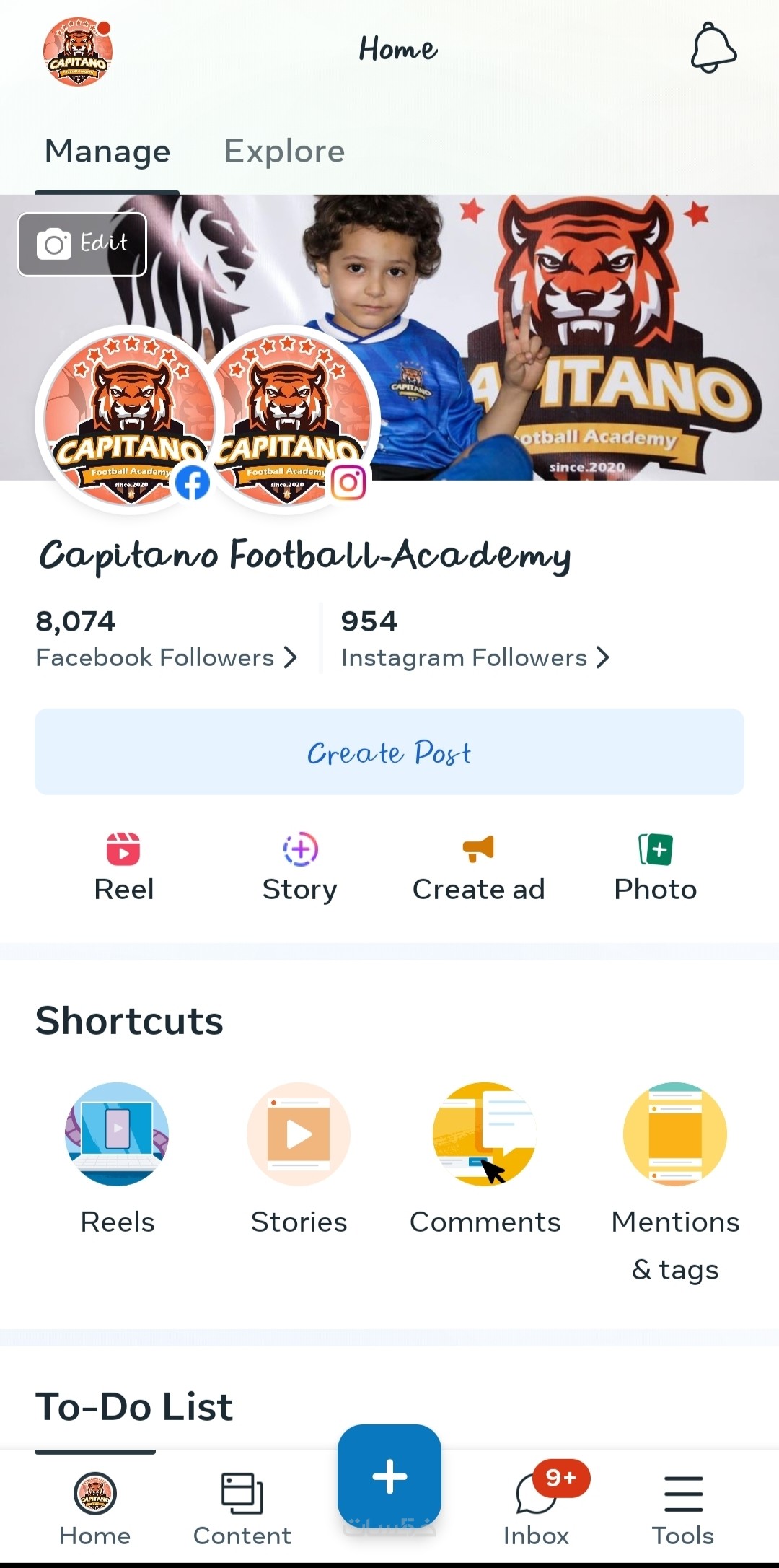Switch to the Explore tab
The width and height of the screenshot is (779, 1568).
coord(284,152)
